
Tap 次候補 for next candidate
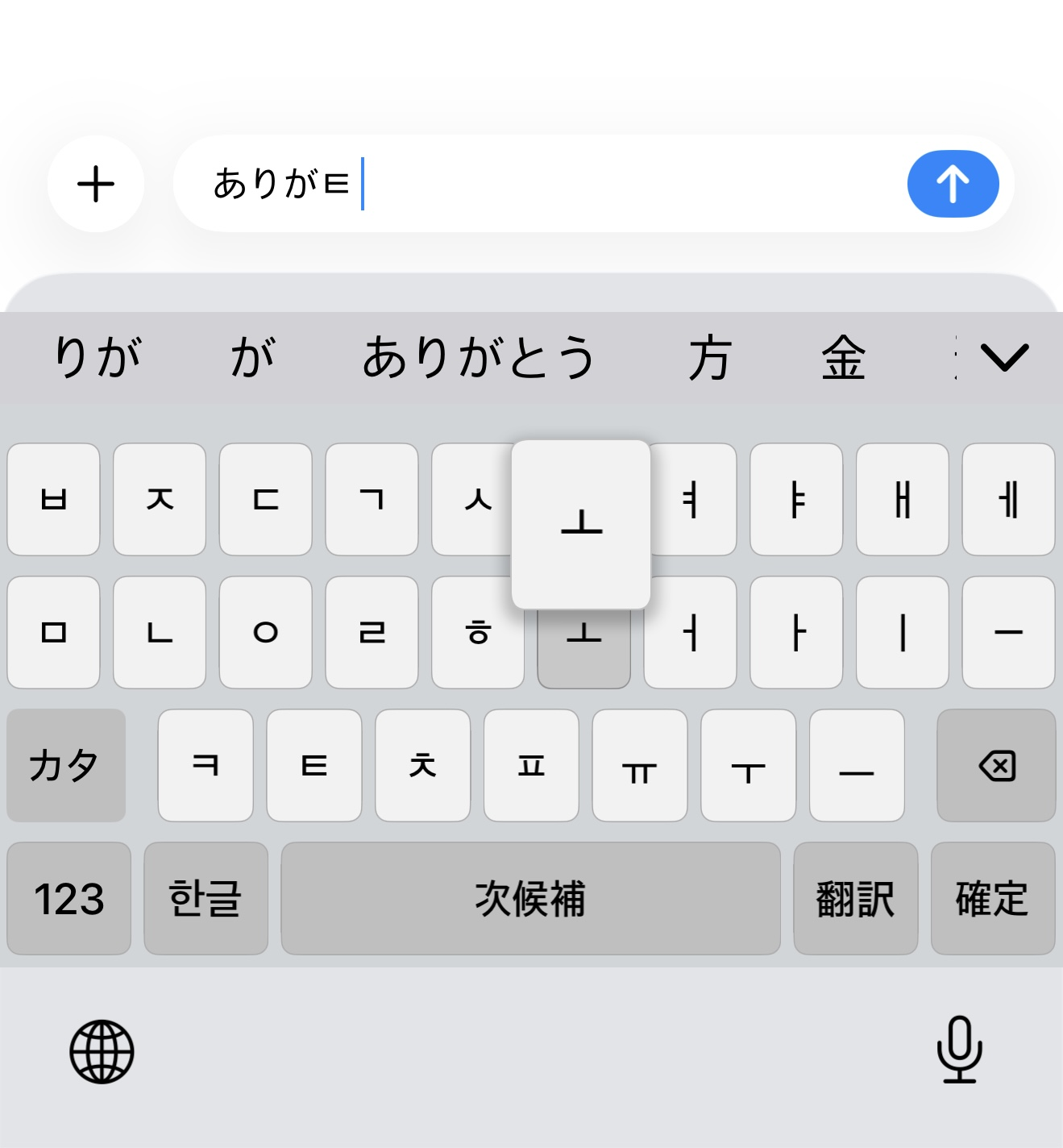[x=530, y=898]
